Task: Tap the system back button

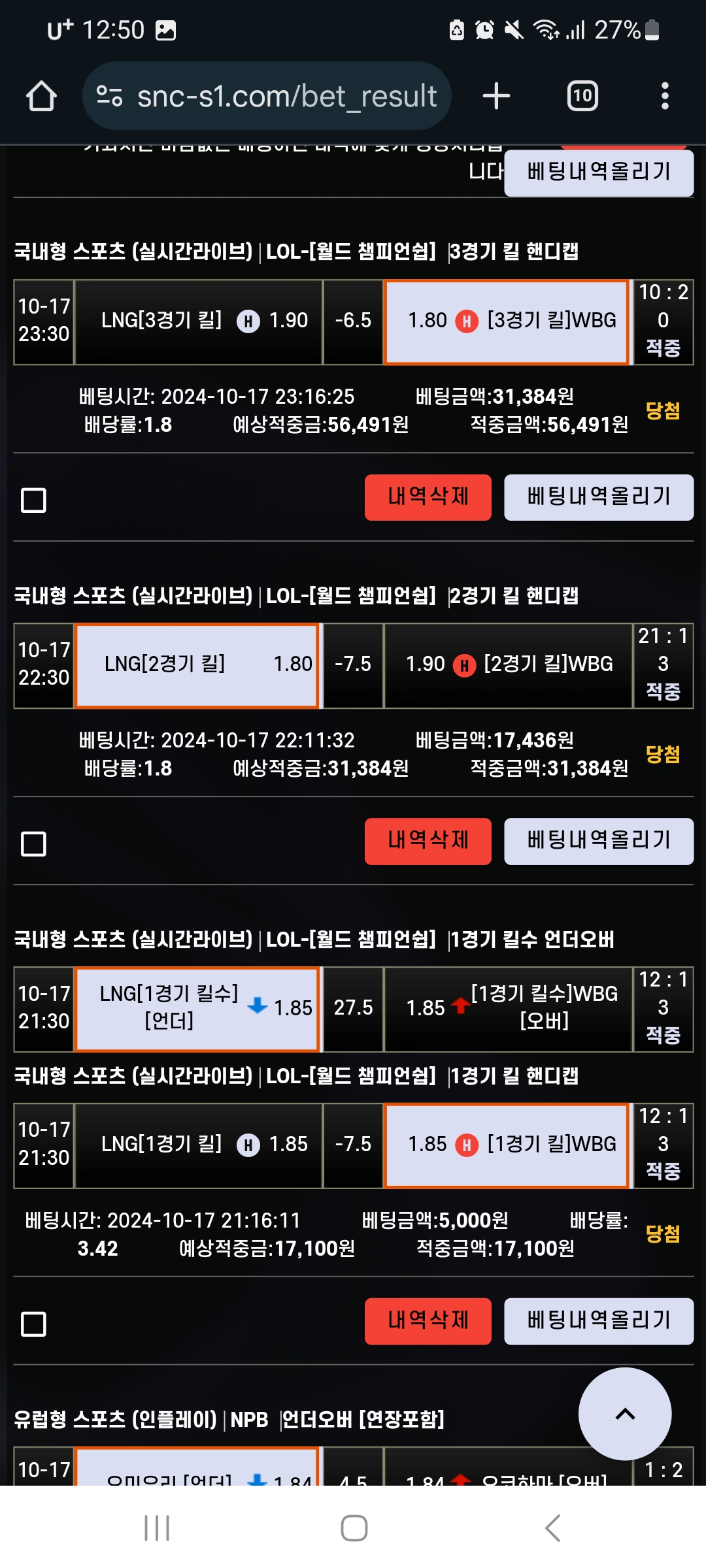Action: tap(553, 1528)
